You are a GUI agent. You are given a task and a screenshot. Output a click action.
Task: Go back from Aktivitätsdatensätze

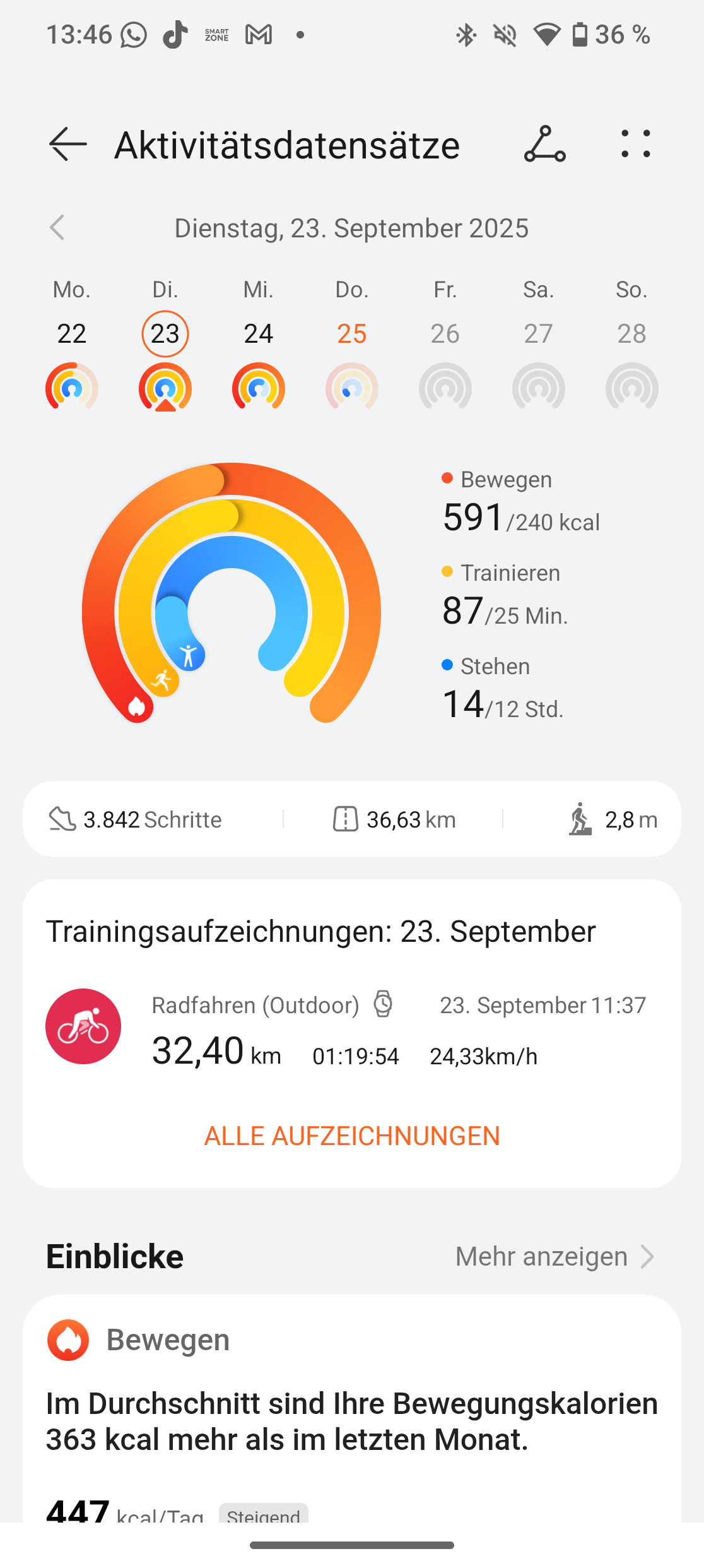(x=68, y=145)
